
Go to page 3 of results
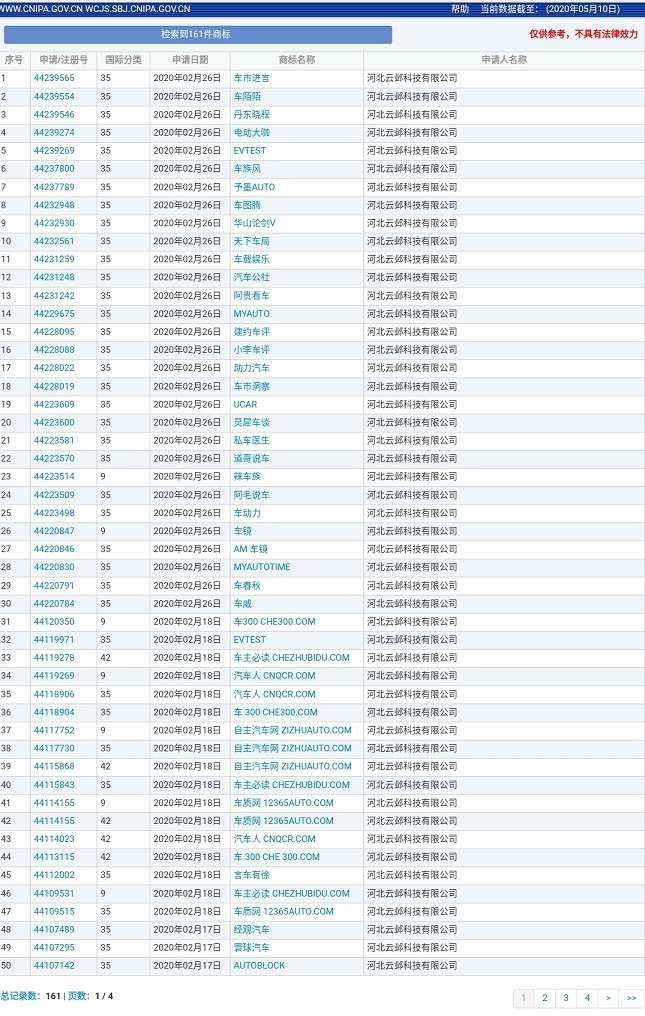(x=566, y=998)
